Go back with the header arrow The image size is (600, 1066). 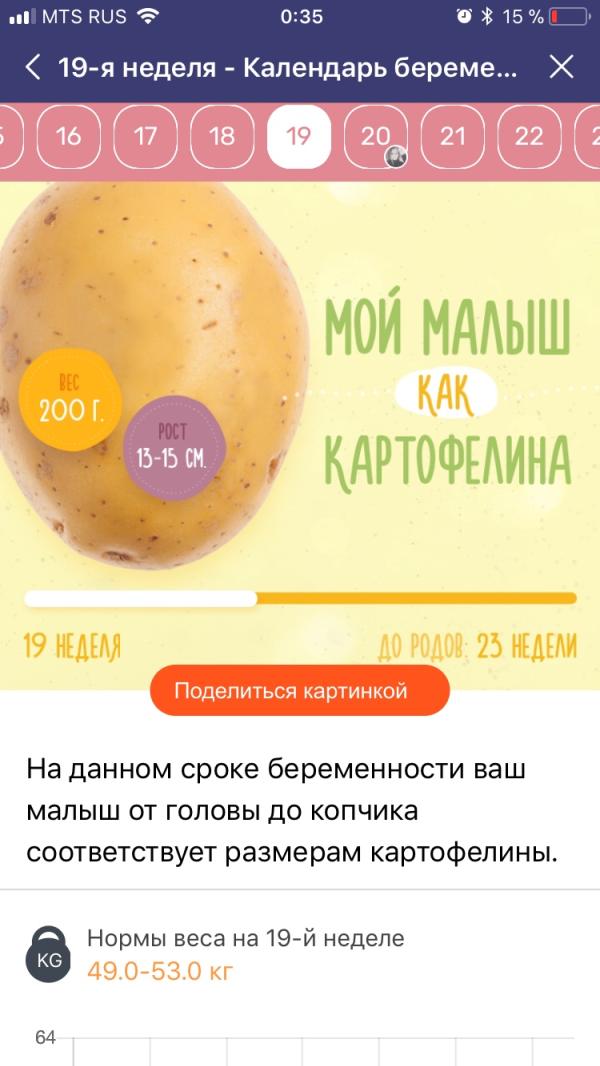tap(33, 67)
